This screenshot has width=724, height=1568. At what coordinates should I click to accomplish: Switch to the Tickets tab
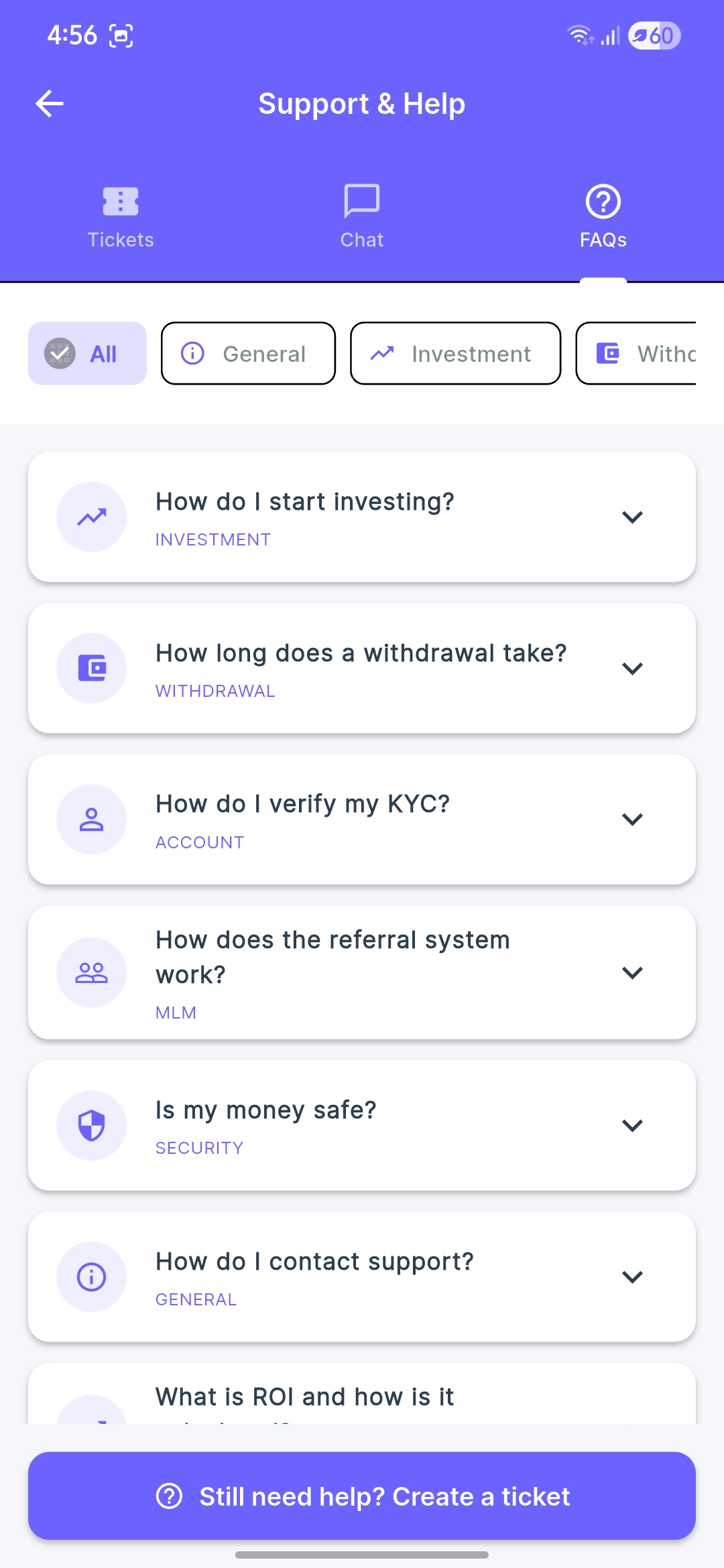pyautogui.click(x=121, y=217)
